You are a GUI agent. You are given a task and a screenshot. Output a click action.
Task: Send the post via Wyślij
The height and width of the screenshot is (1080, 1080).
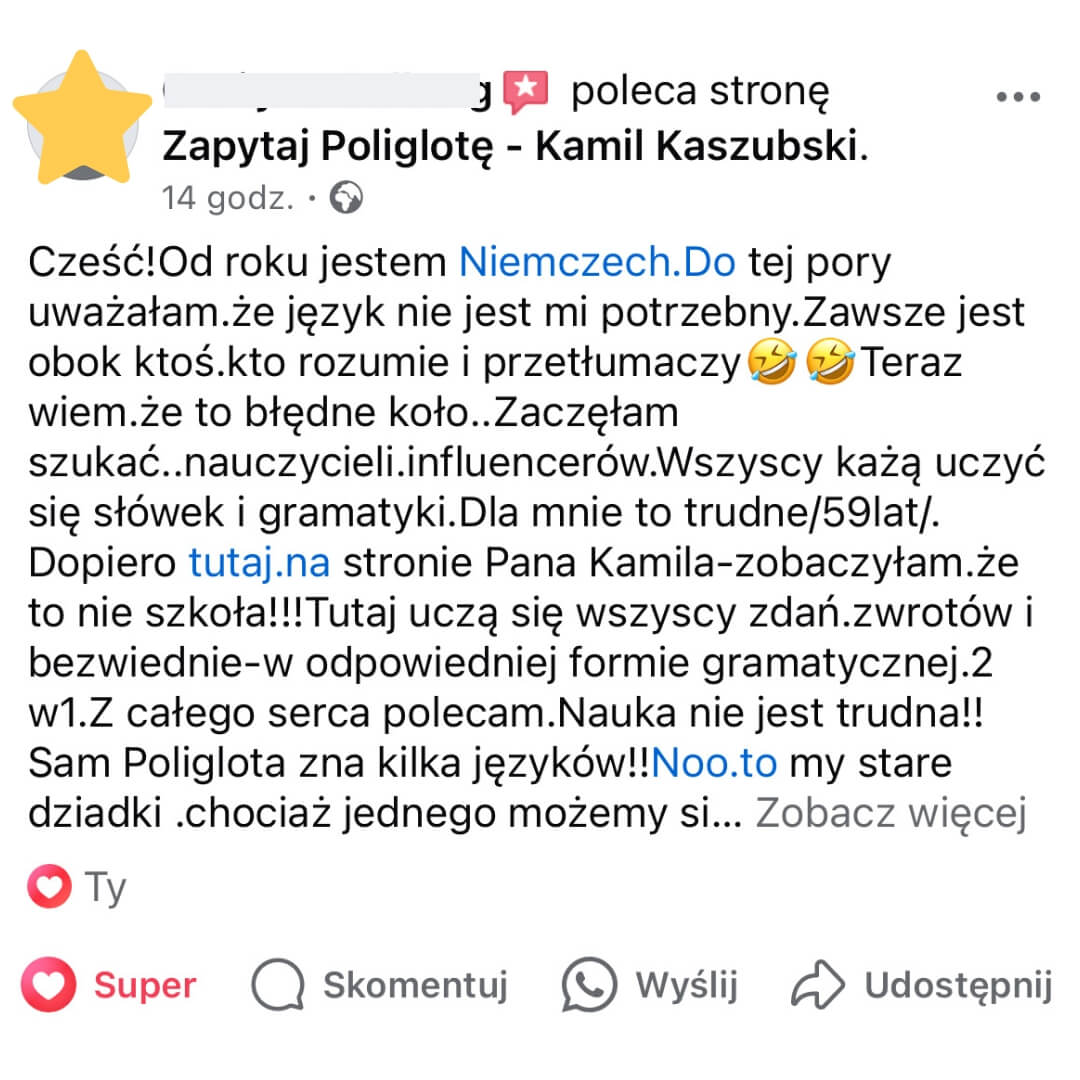tap(650, 985)
